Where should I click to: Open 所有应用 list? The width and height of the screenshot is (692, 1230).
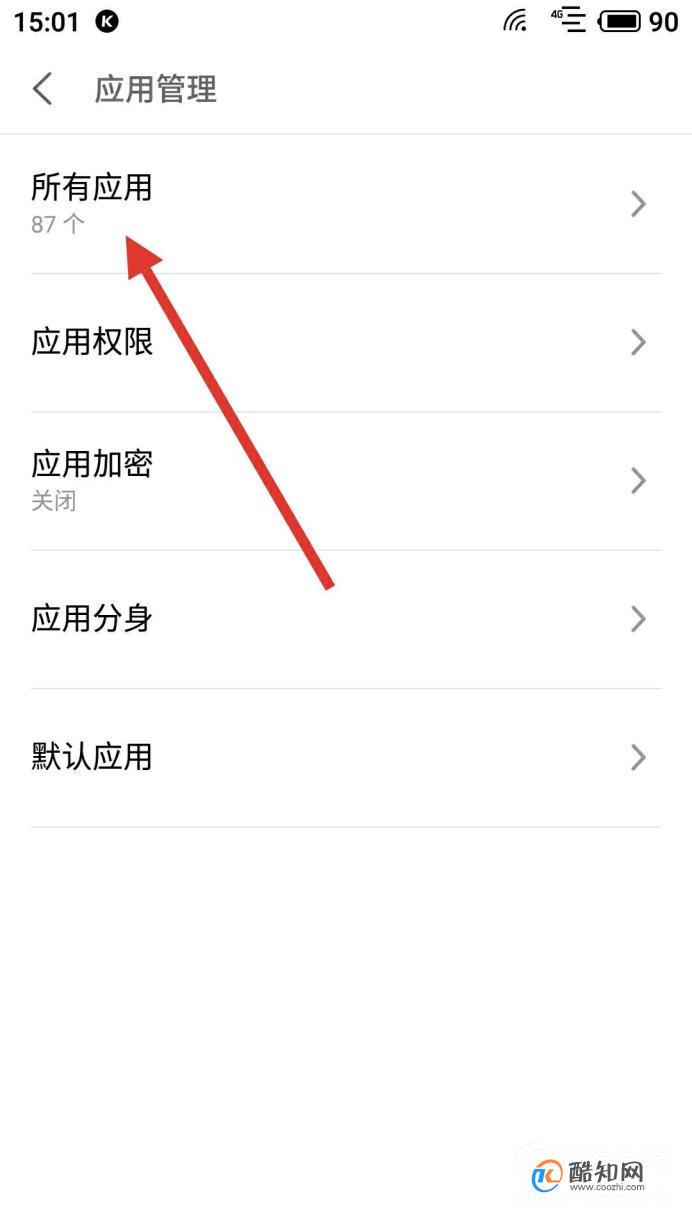coord(346,204)
